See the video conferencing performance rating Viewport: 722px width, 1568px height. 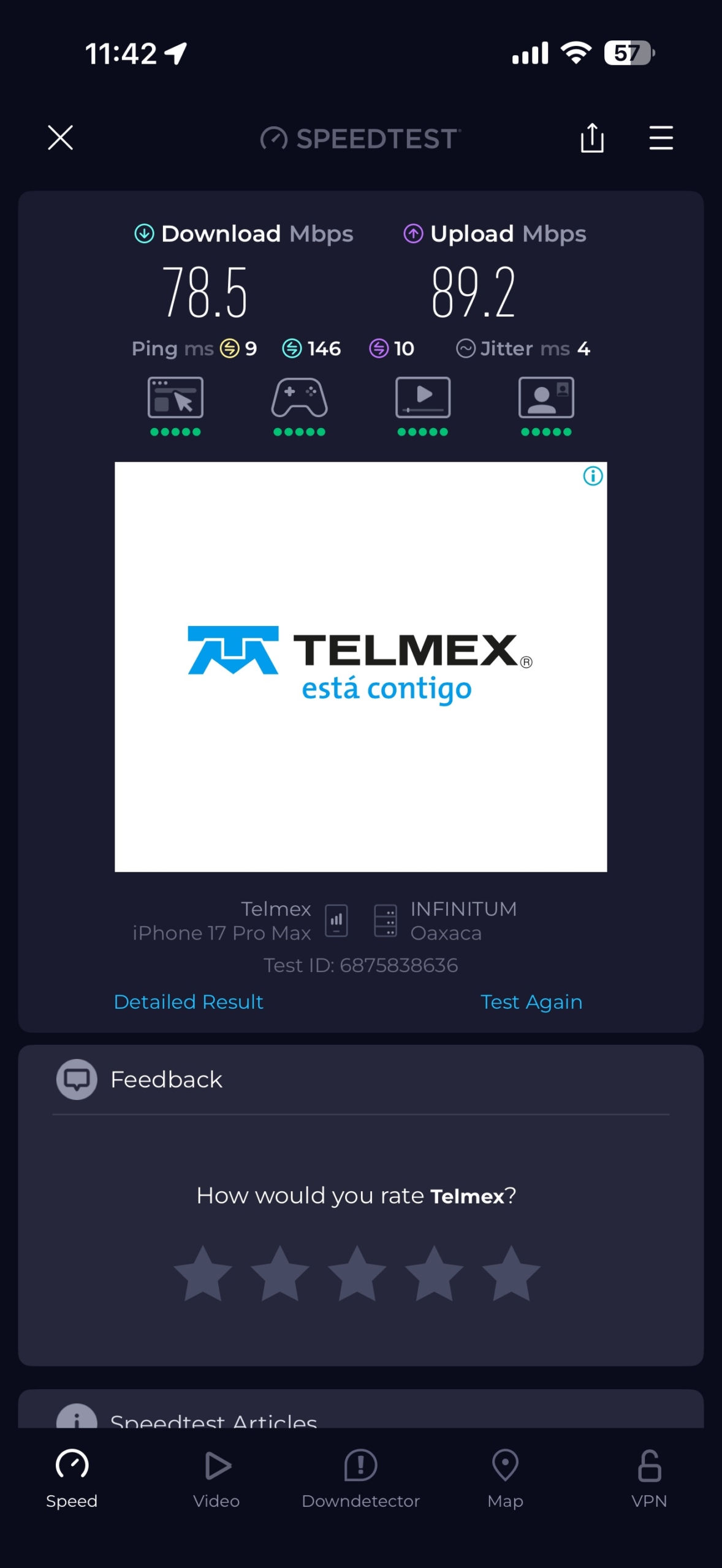point(546,405)
